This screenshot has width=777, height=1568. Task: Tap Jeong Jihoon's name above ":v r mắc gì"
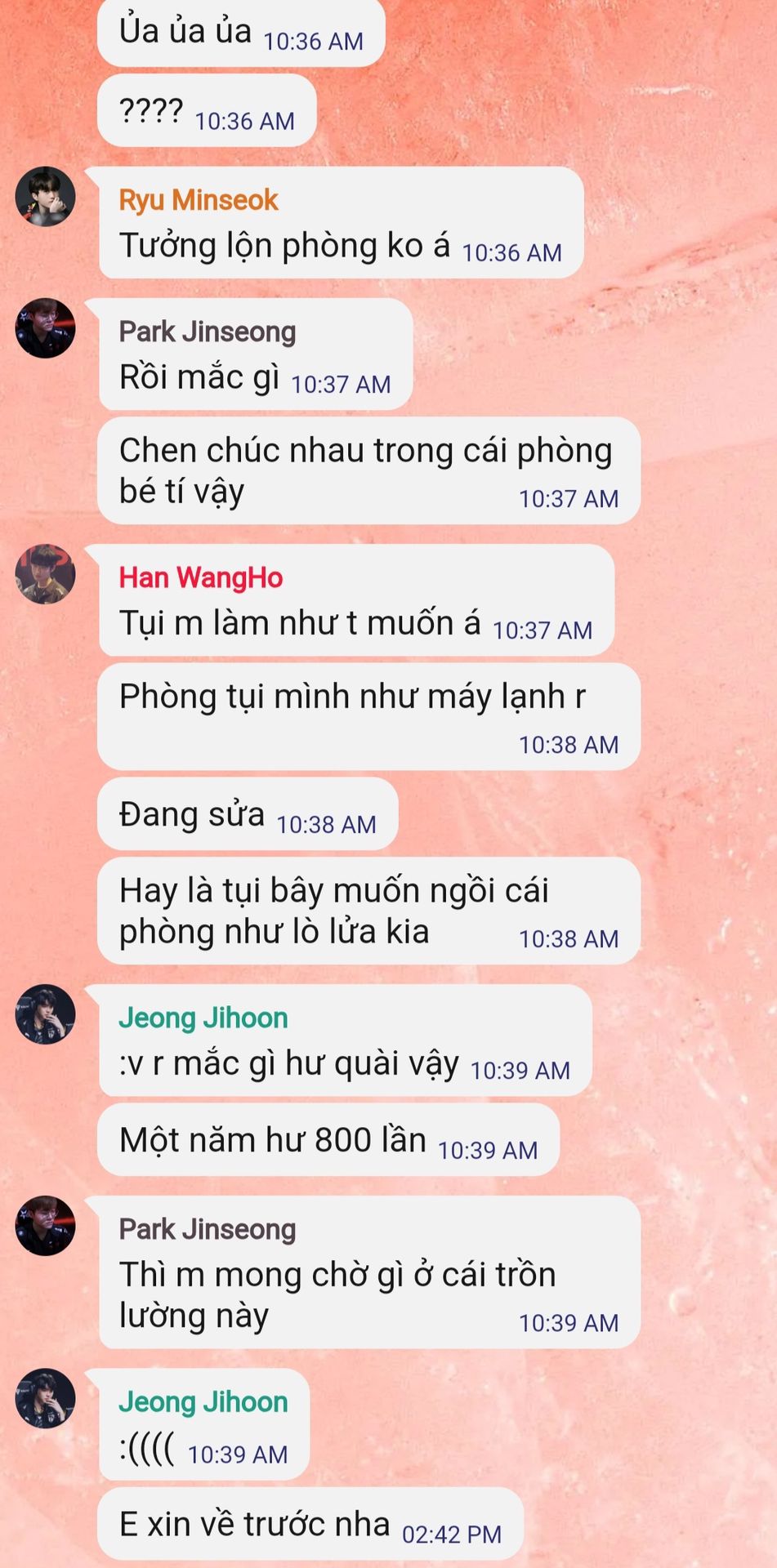tap(203, 1018)
